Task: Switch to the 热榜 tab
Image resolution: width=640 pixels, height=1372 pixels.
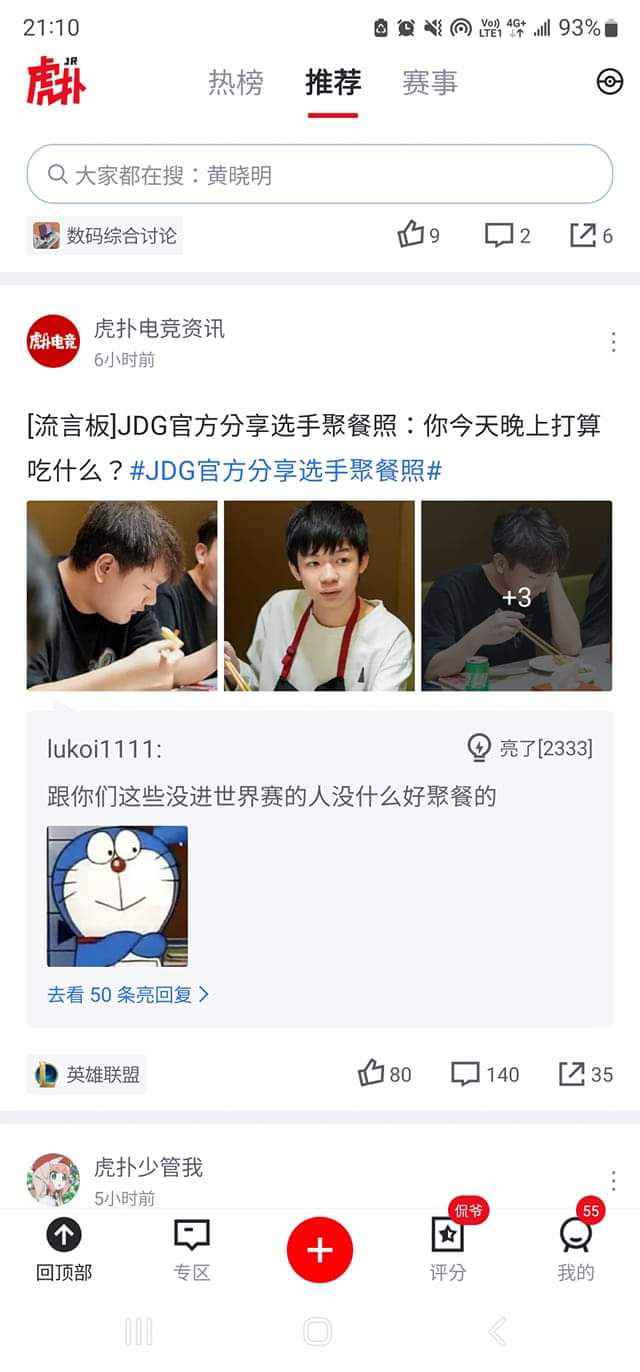Action: tap(235, 83)
